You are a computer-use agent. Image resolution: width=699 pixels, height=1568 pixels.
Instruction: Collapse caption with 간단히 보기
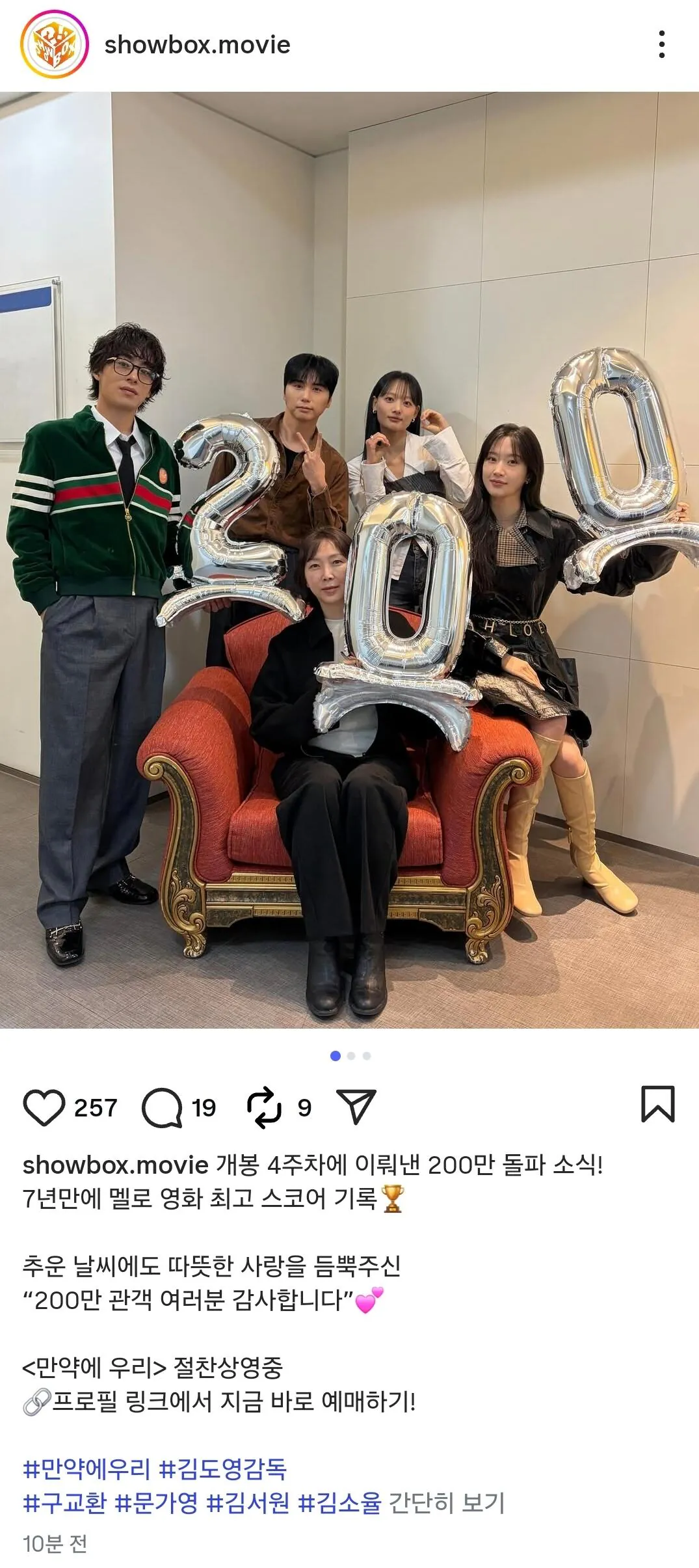[x=446, y=1503]
